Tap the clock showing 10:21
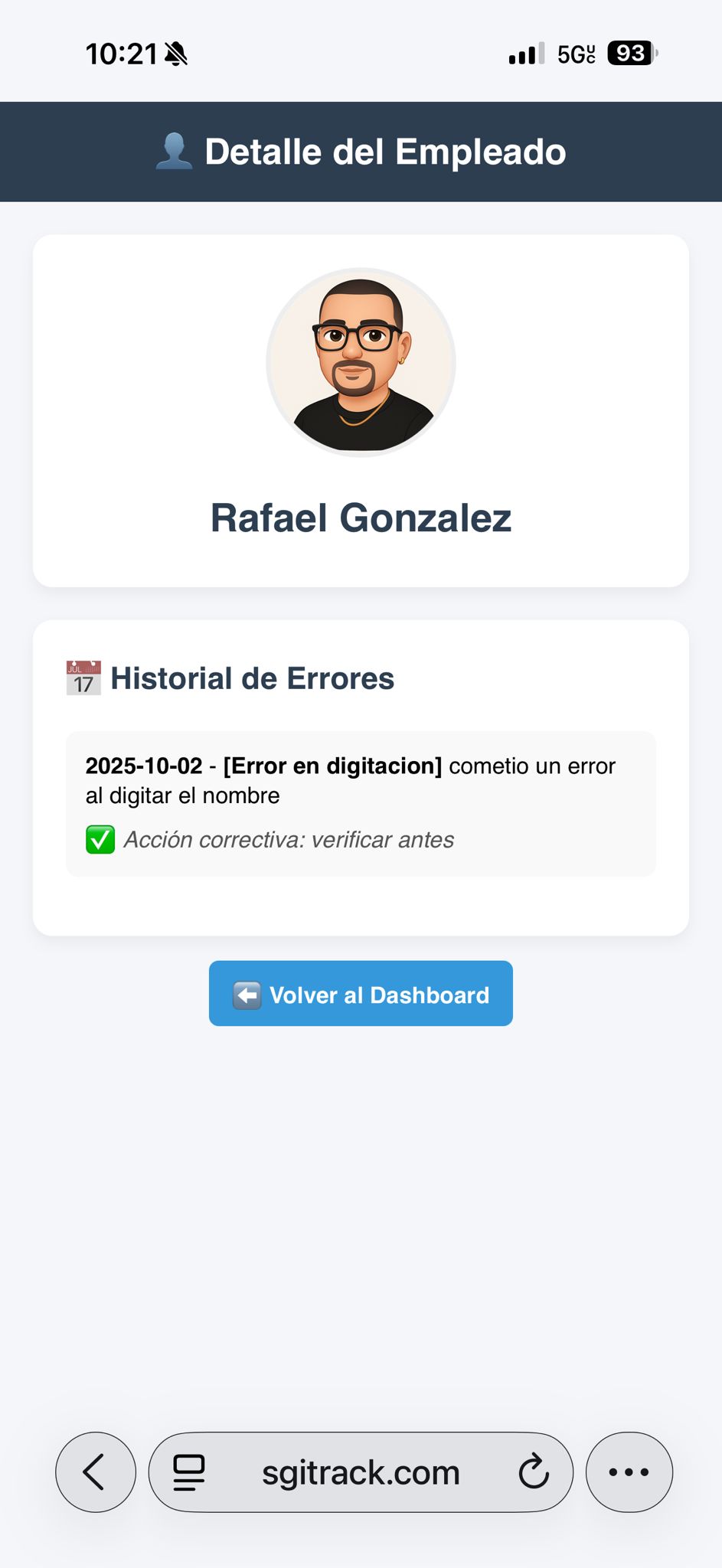The width and height of the screenshot is (722, 1568). 123,53
